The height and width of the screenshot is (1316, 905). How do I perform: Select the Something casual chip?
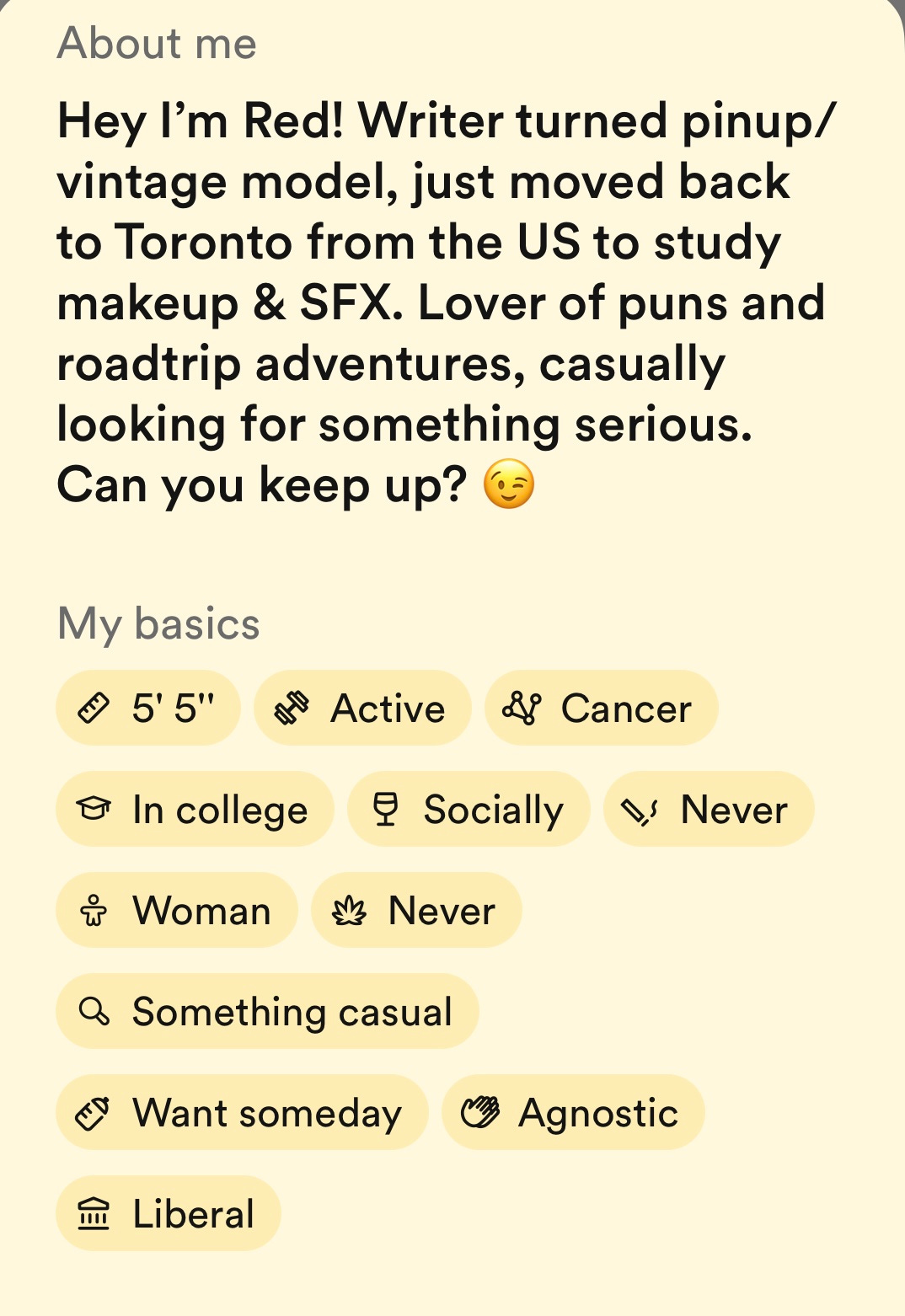click(x=267, y=1011)
